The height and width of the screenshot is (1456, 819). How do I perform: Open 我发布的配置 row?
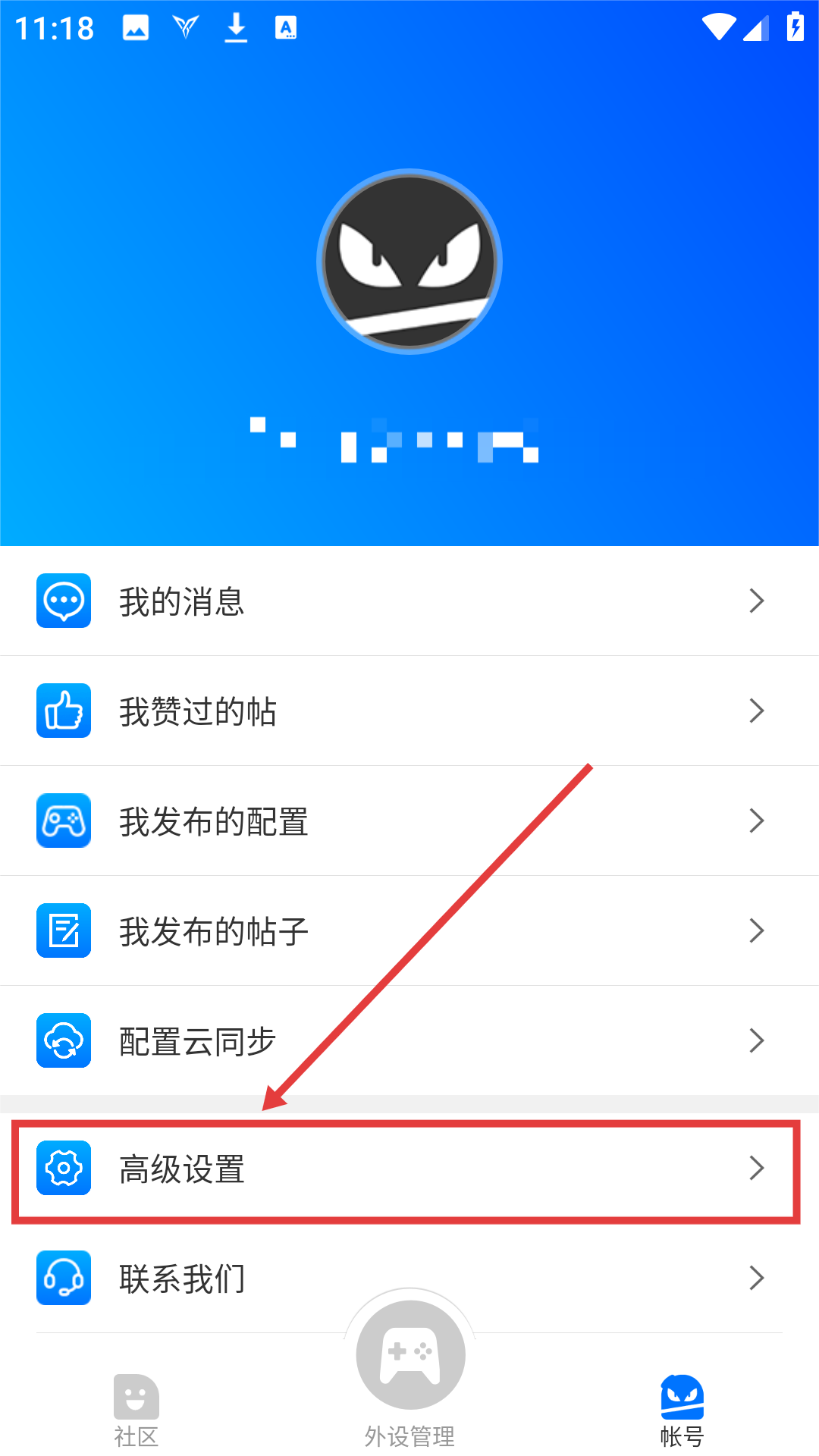click(409, 821)
